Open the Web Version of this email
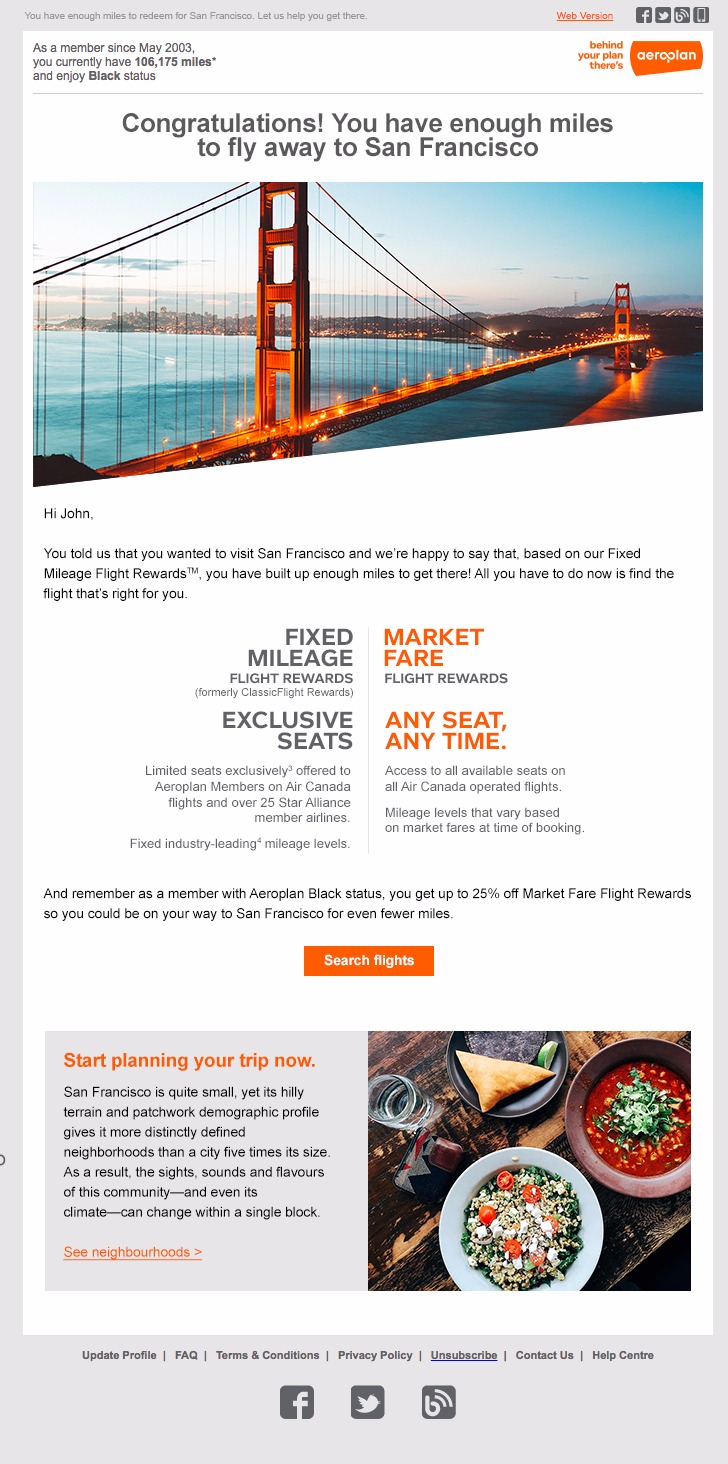This screenshot has width=728, height=1464. pyautogui.click(x=584, y=16)
